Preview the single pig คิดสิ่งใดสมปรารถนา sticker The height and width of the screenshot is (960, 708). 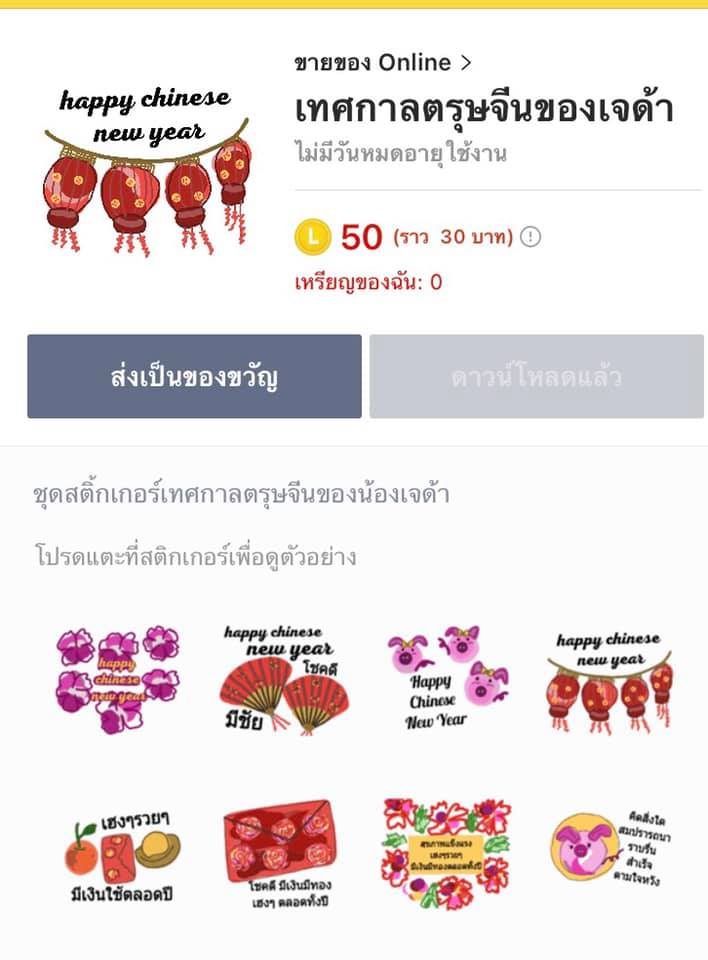point(609,856)
